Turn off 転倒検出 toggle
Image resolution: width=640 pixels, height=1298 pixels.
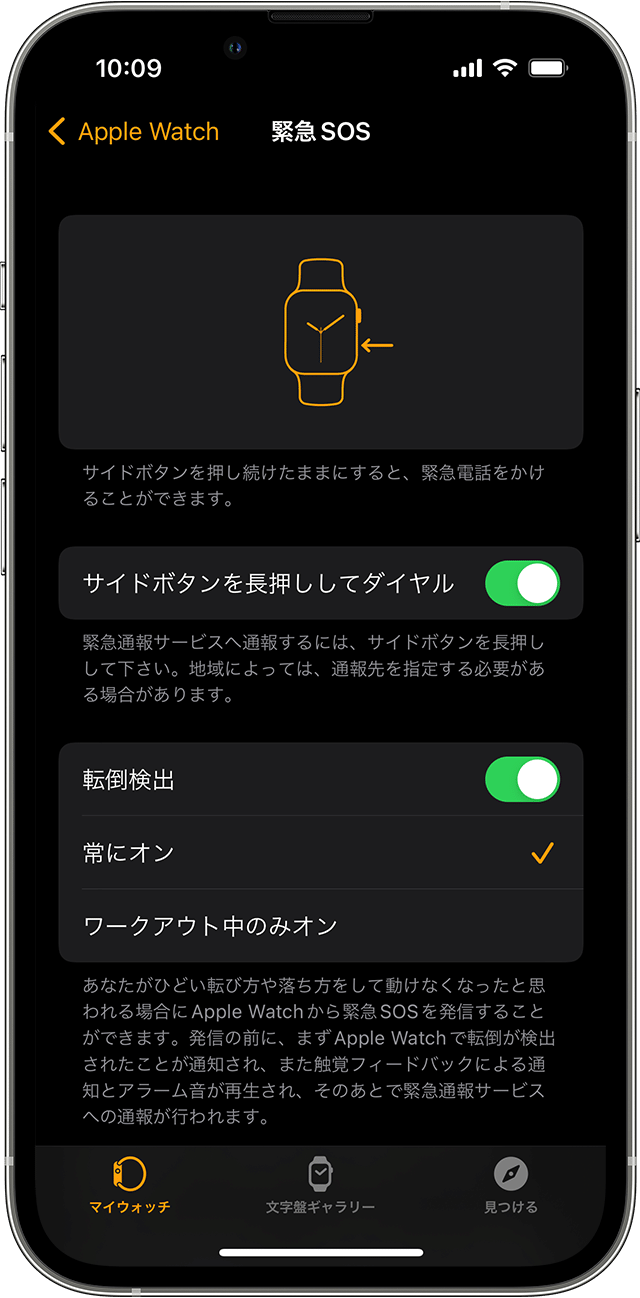coord(521,780)
